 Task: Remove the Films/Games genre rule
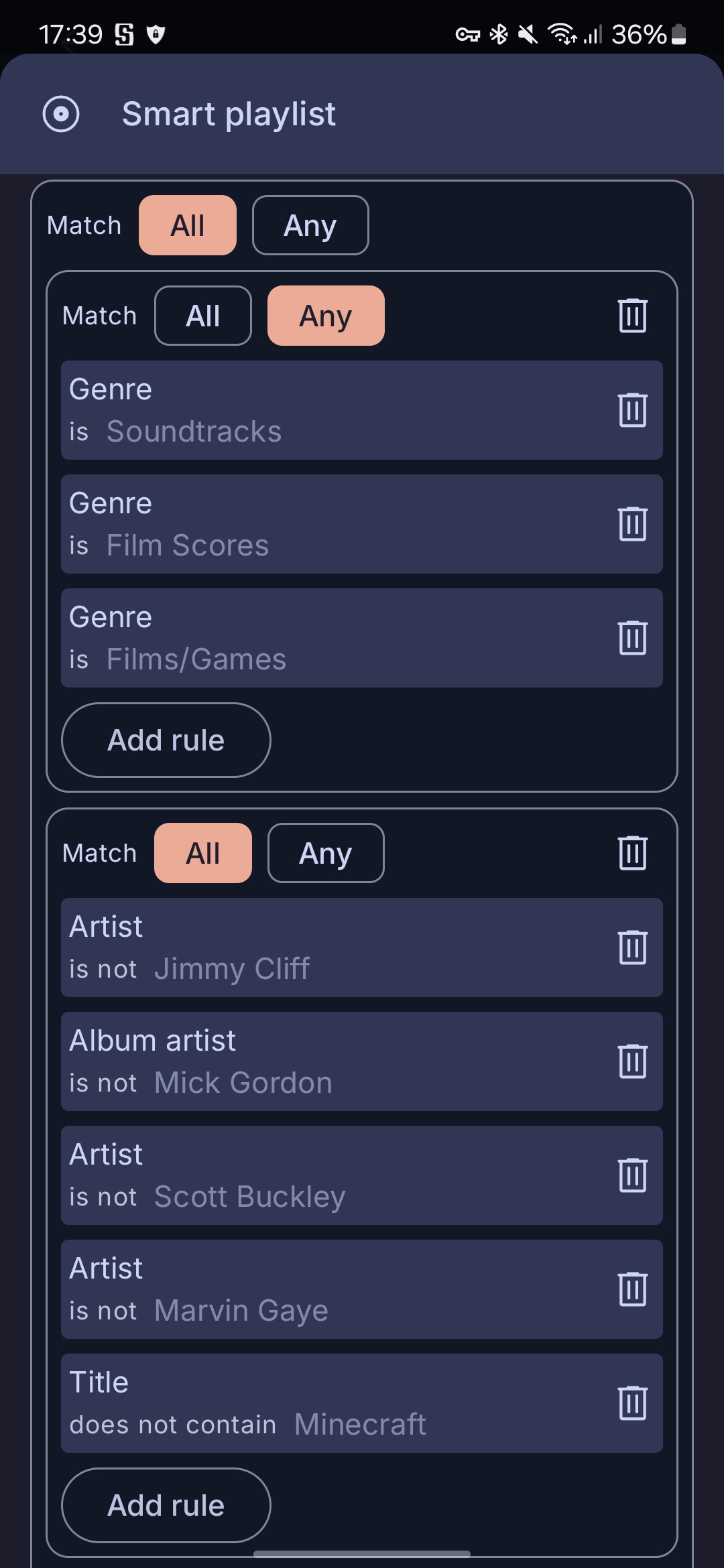tap(632, 637)
